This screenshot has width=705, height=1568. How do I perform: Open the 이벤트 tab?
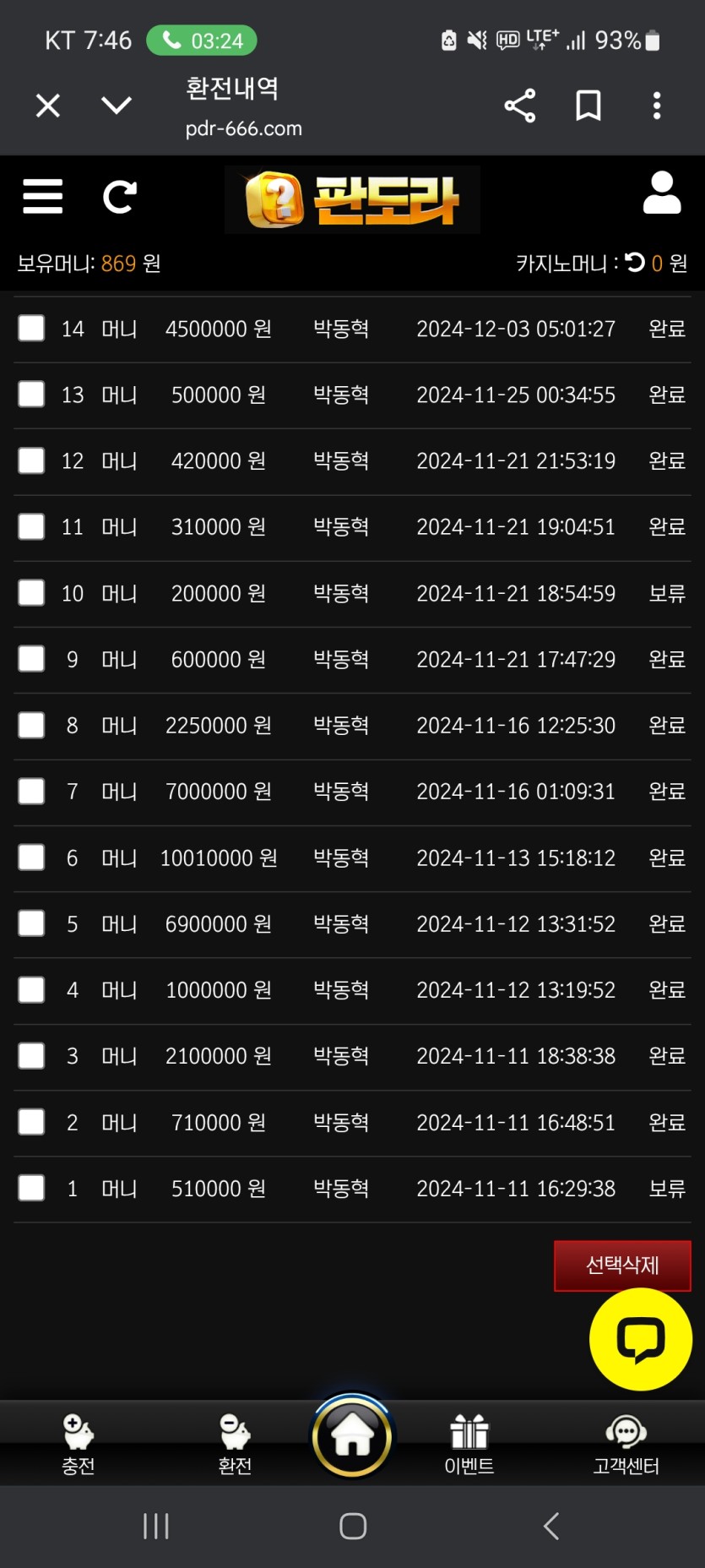click(x=469, y=1444)
